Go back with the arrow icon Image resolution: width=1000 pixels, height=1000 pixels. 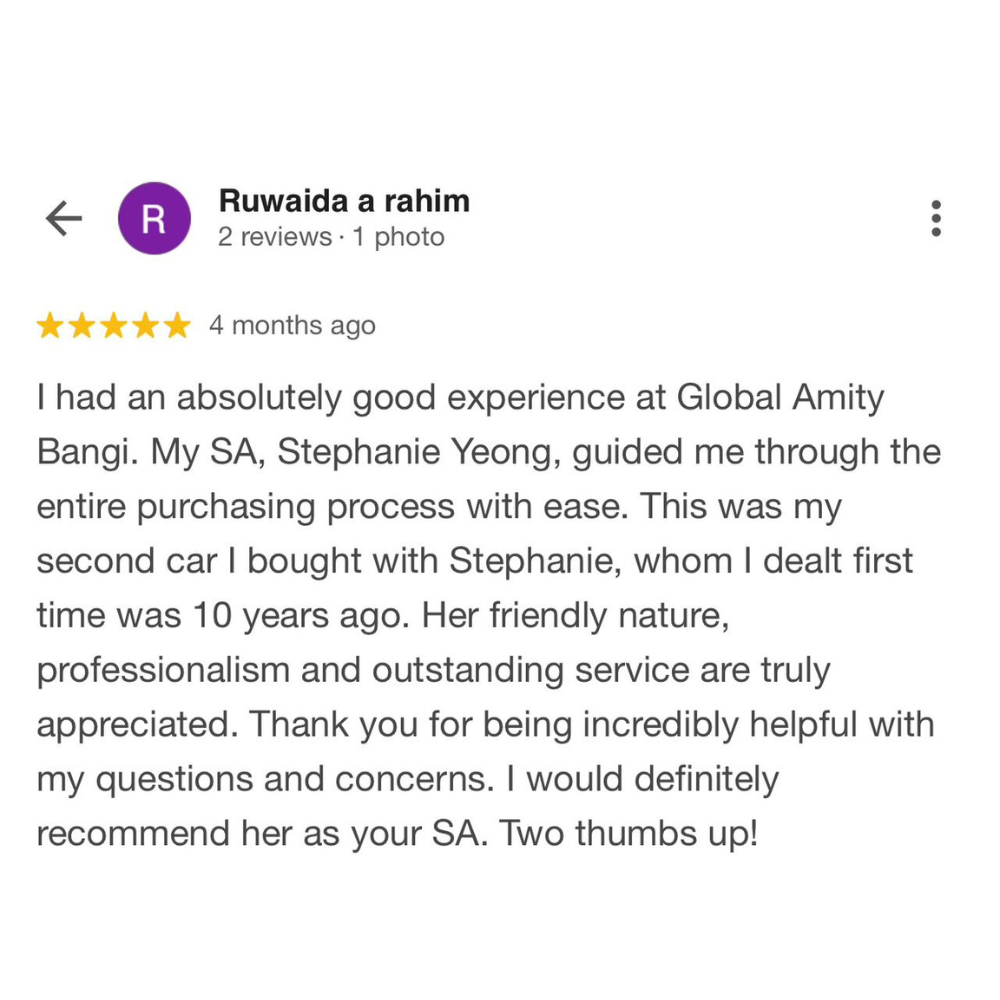63,219
